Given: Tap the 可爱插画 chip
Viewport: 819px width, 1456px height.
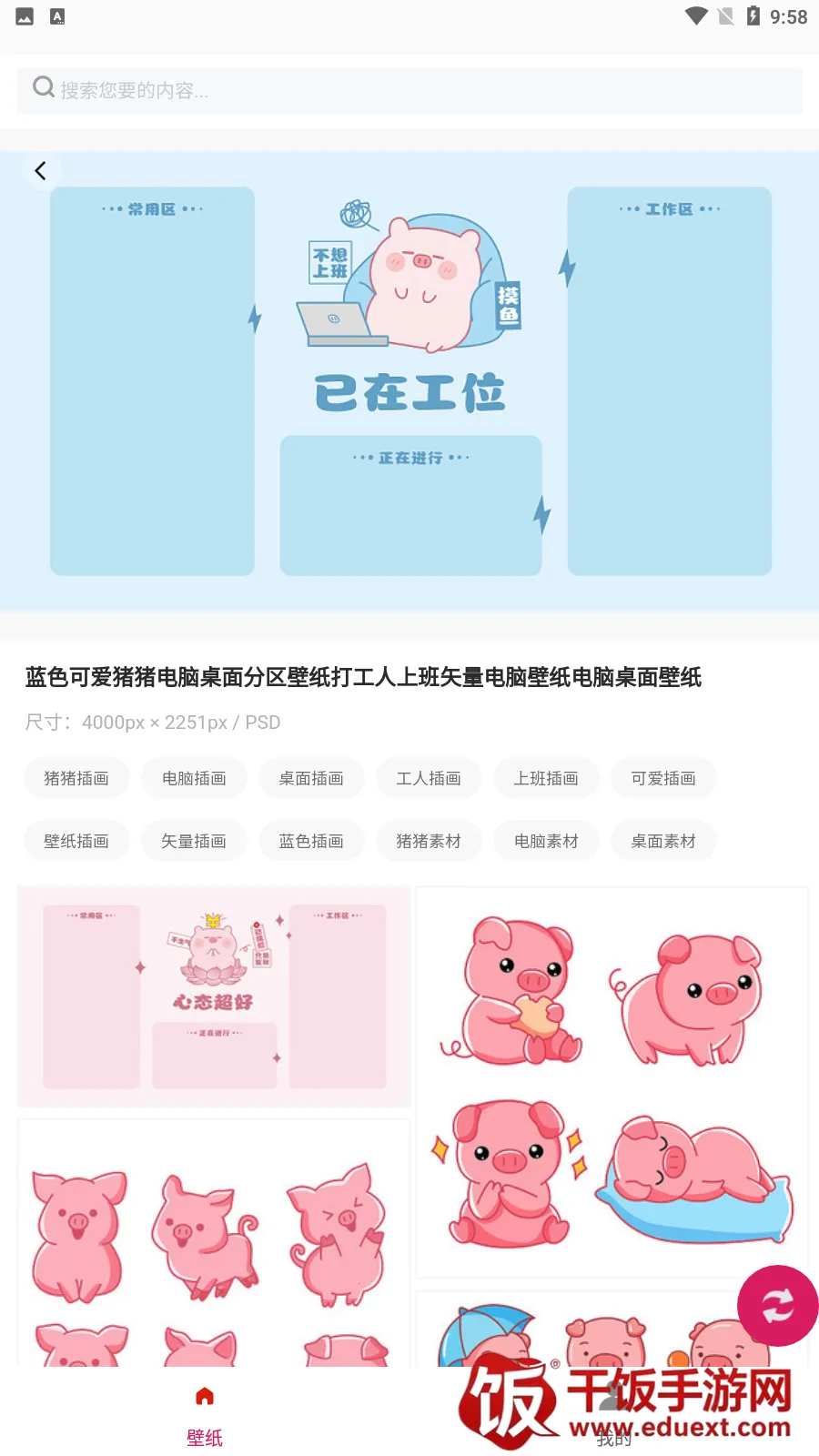Looking at the screenshot, I should [x=663, y=778].
